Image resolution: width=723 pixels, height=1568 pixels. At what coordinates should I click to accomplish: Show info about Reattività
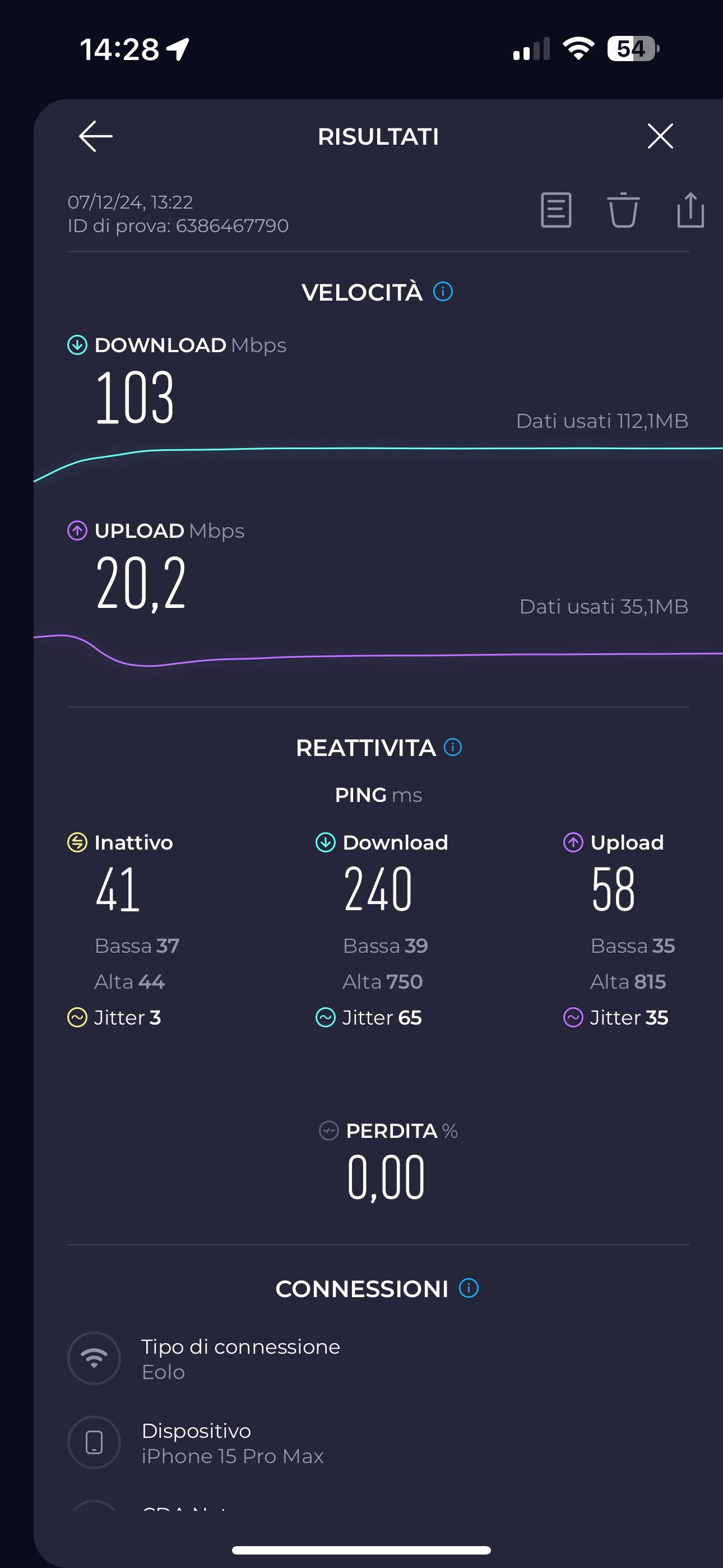[453, 747]
